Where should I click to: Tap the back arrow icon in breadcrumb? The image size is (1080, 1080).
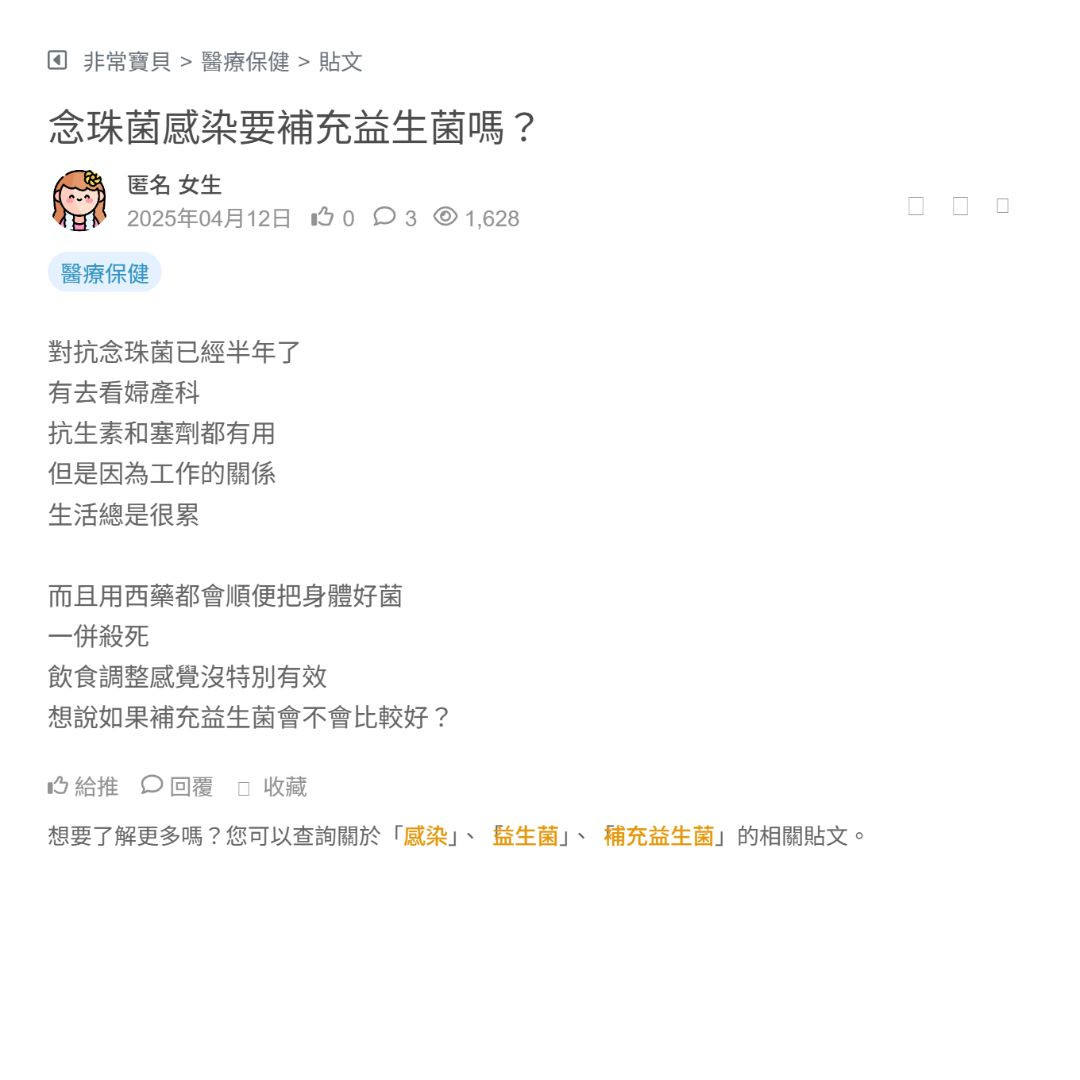(x=57, y=61)
